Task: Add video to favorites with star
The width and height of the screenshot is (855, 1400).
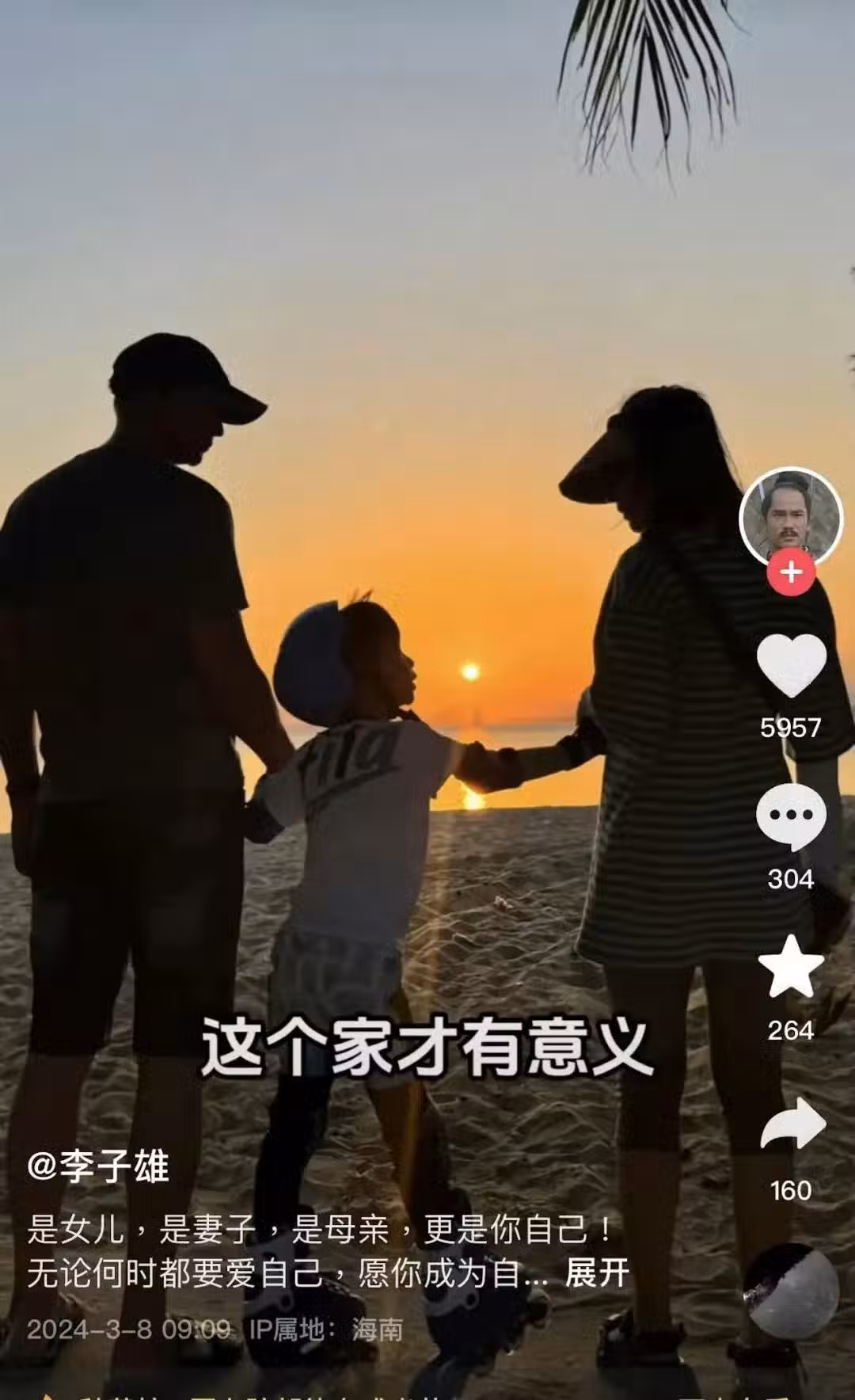Action: point(791,967)
